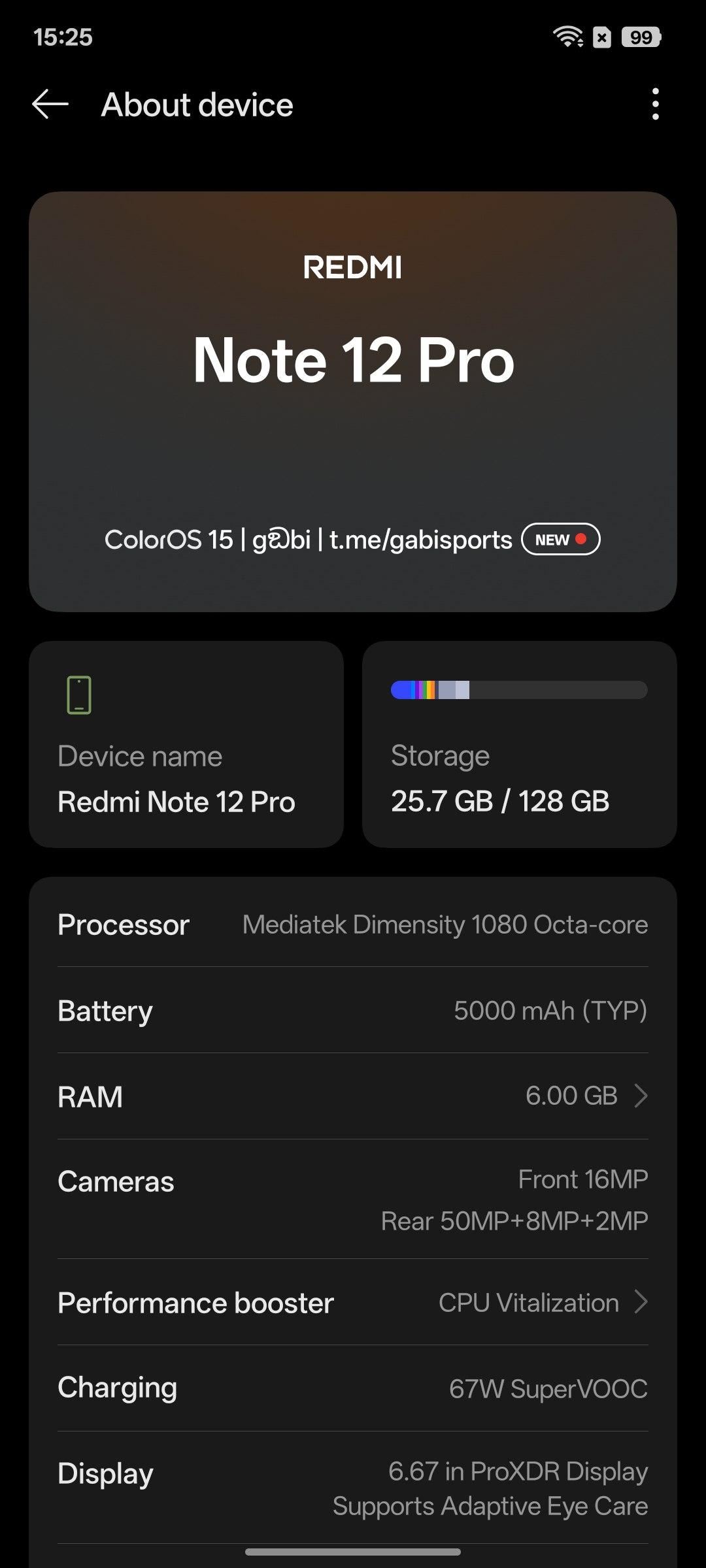The width and height of the screenshot is (706, 1568).
Task: Open RAM details row
Action: point(353,1096)
